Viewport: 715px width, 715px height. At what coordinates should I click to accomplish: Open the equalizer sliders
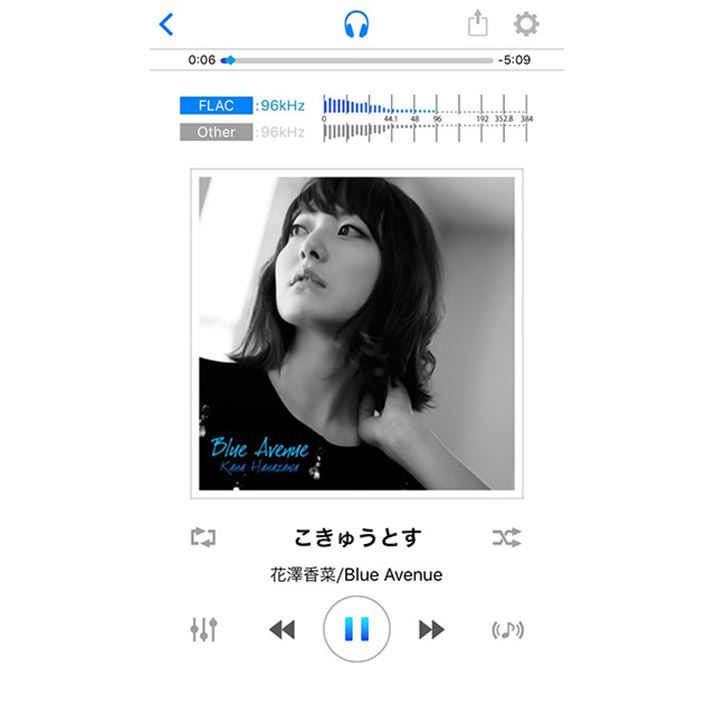pos(203,629)
